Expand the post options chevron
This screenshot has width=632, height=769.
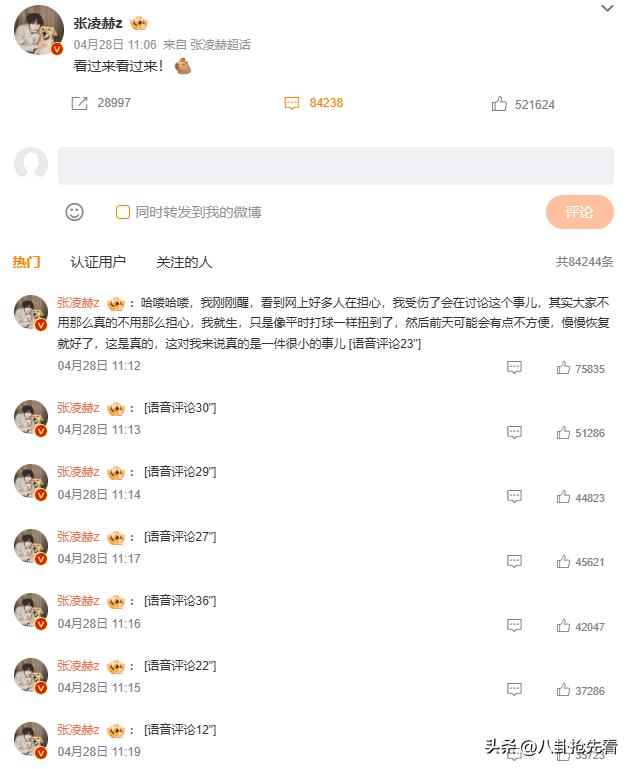(606, 9)
